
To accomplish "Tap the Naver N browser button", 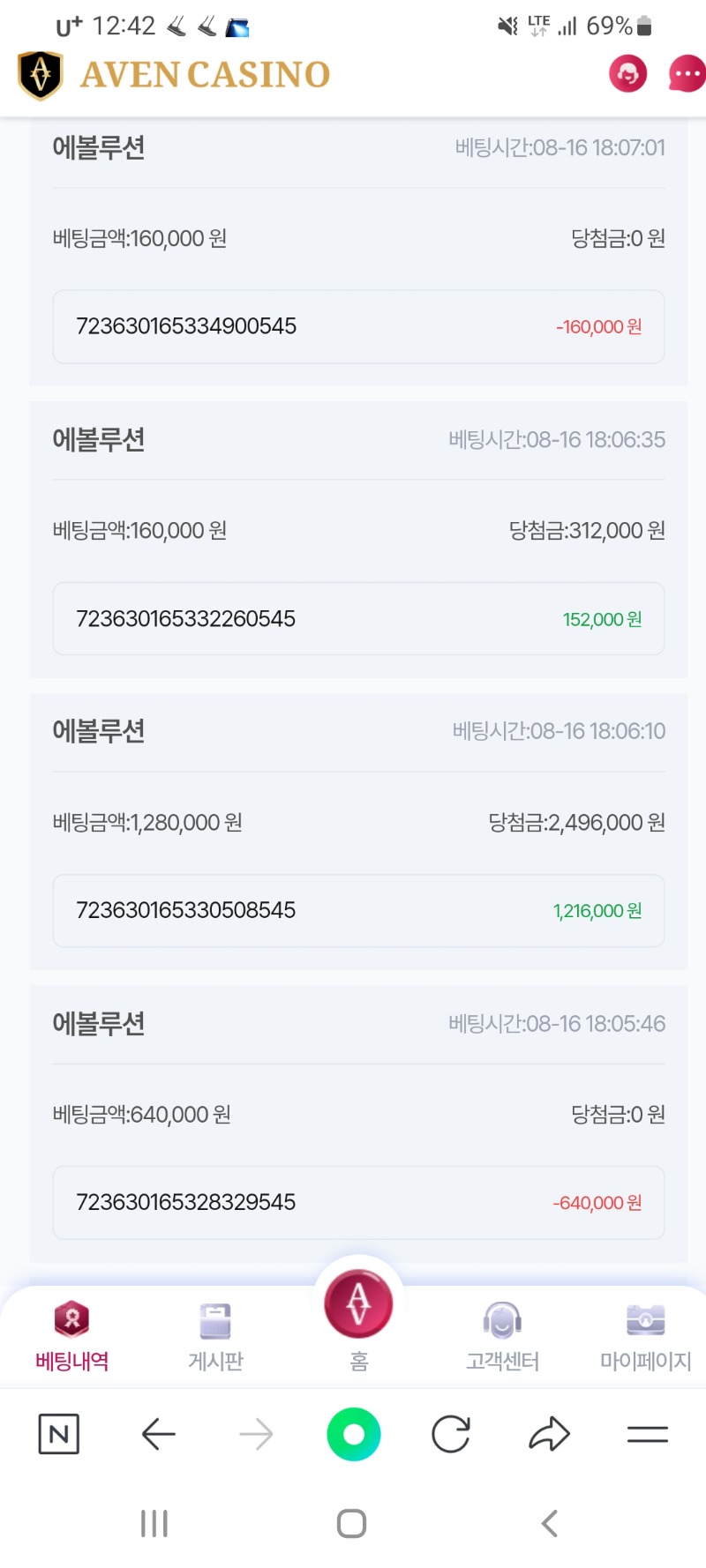I will coord(59,1434).
